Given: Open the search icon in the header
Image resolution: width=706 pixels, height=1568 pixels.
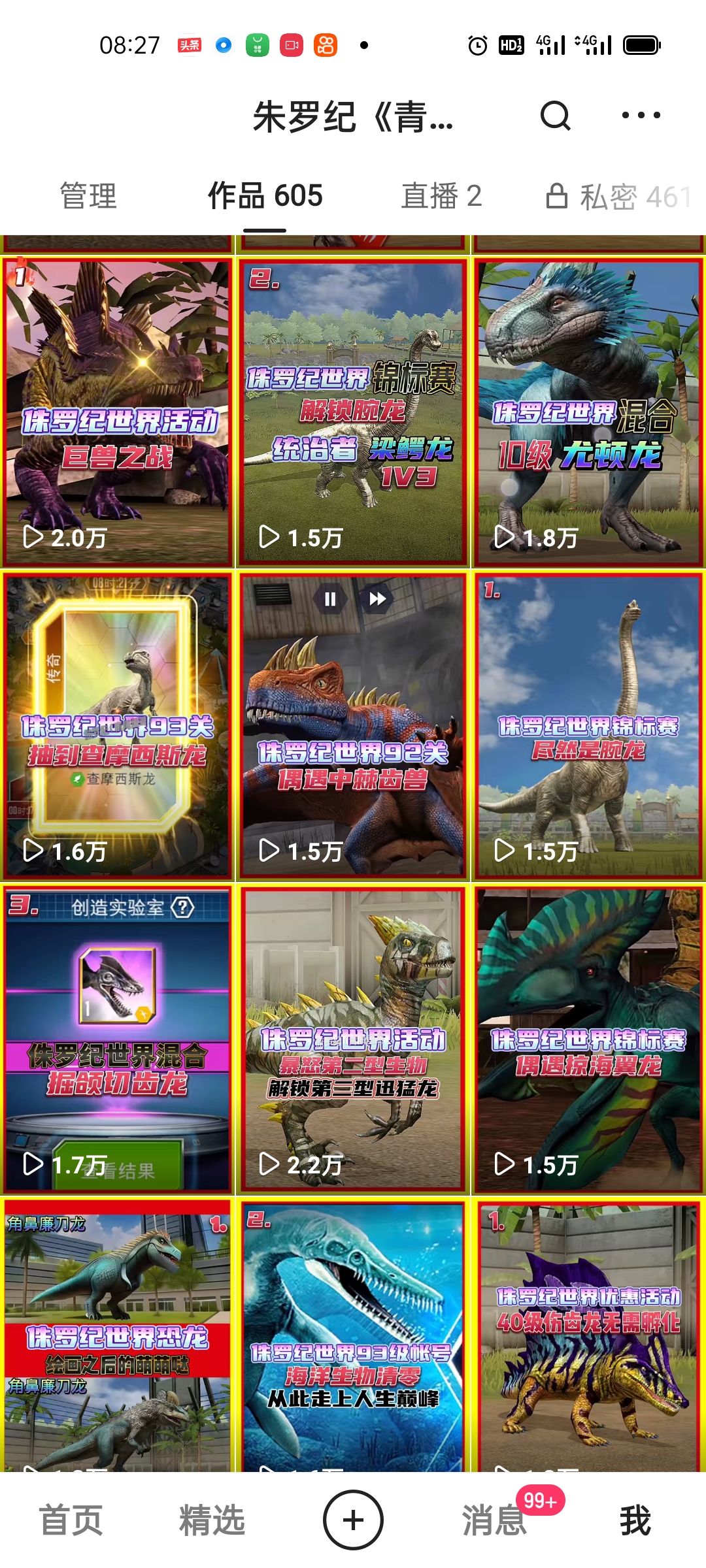Looking at the screenshot, I should point(556,116).
